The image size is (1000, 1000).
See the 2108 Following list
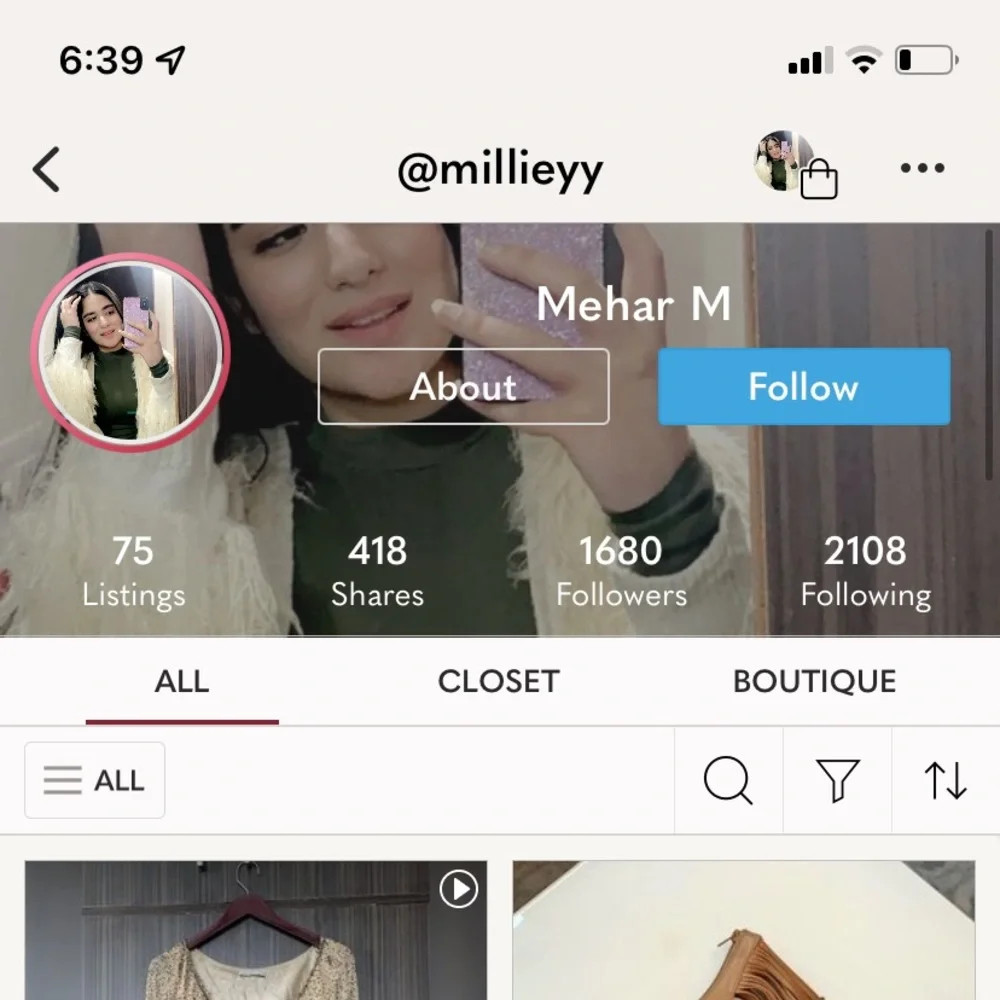pos(865,572)
